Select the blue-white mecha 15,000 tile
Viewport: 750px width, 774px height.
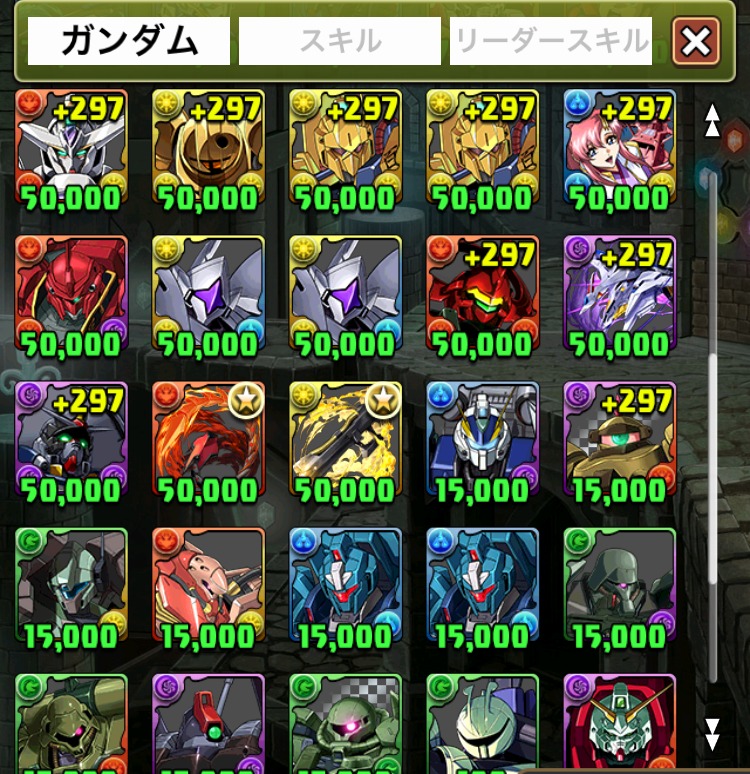click(x=482, y=438)
